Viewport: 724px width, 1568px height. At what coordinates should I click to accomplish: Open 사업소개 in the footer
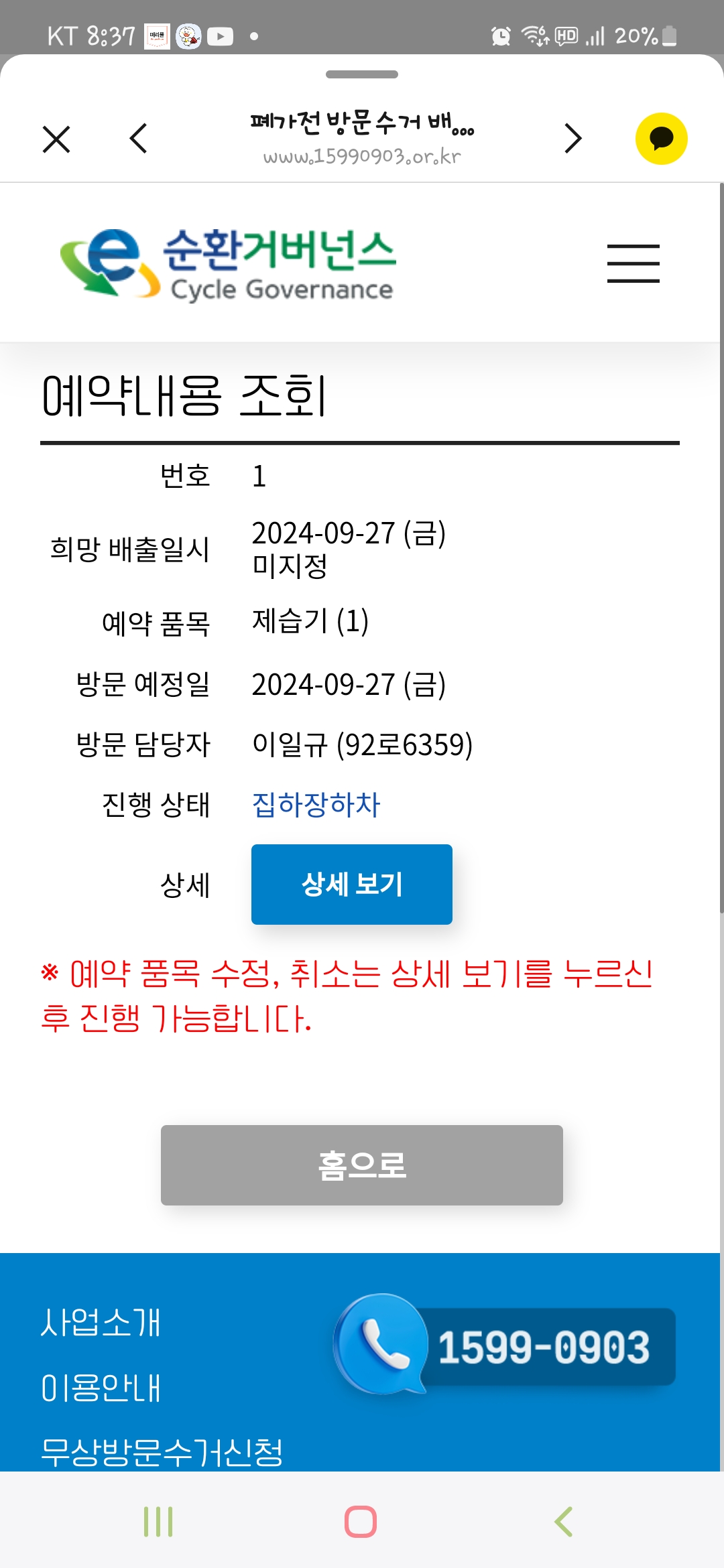point(101,1323)
